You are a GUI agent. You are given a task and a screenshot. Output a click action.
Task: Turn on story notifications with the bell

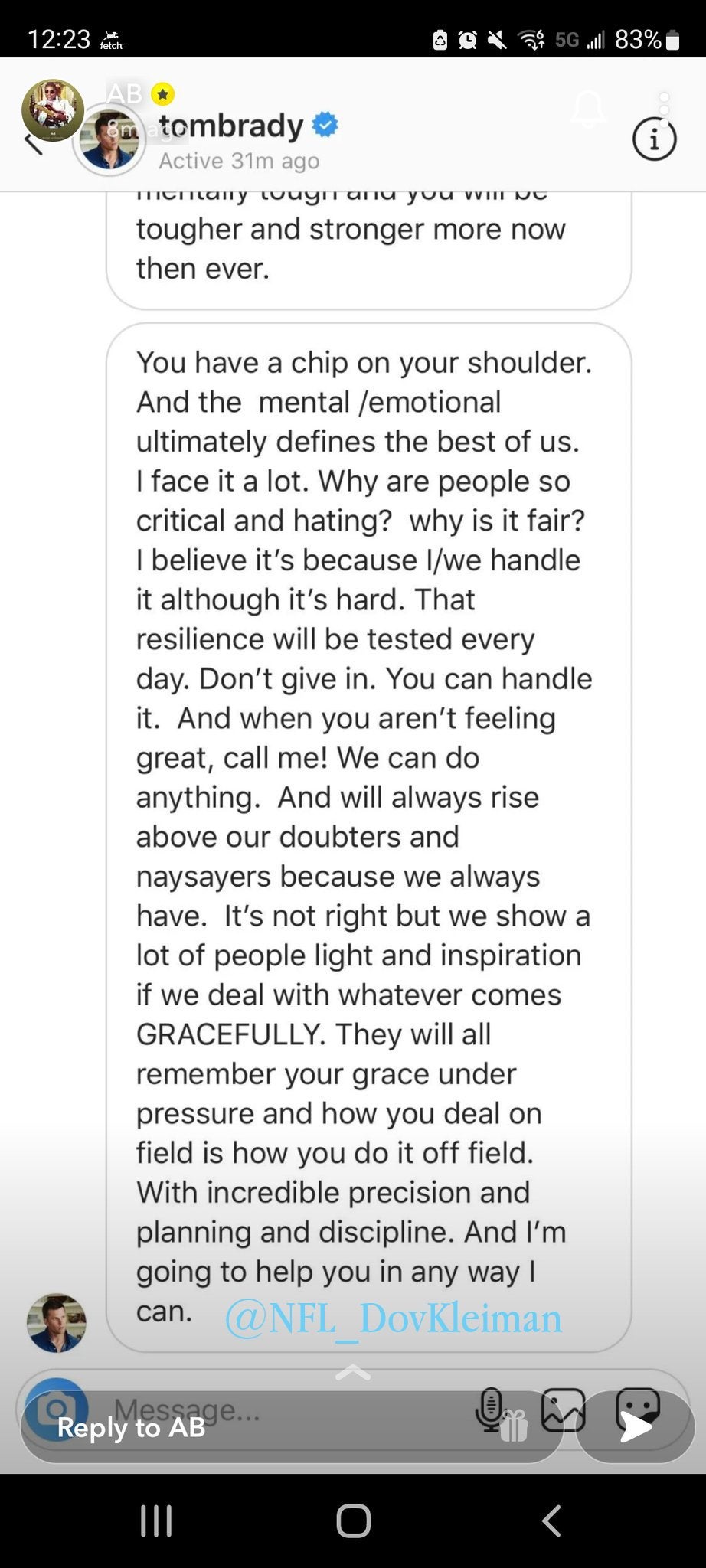pos(588,109)
